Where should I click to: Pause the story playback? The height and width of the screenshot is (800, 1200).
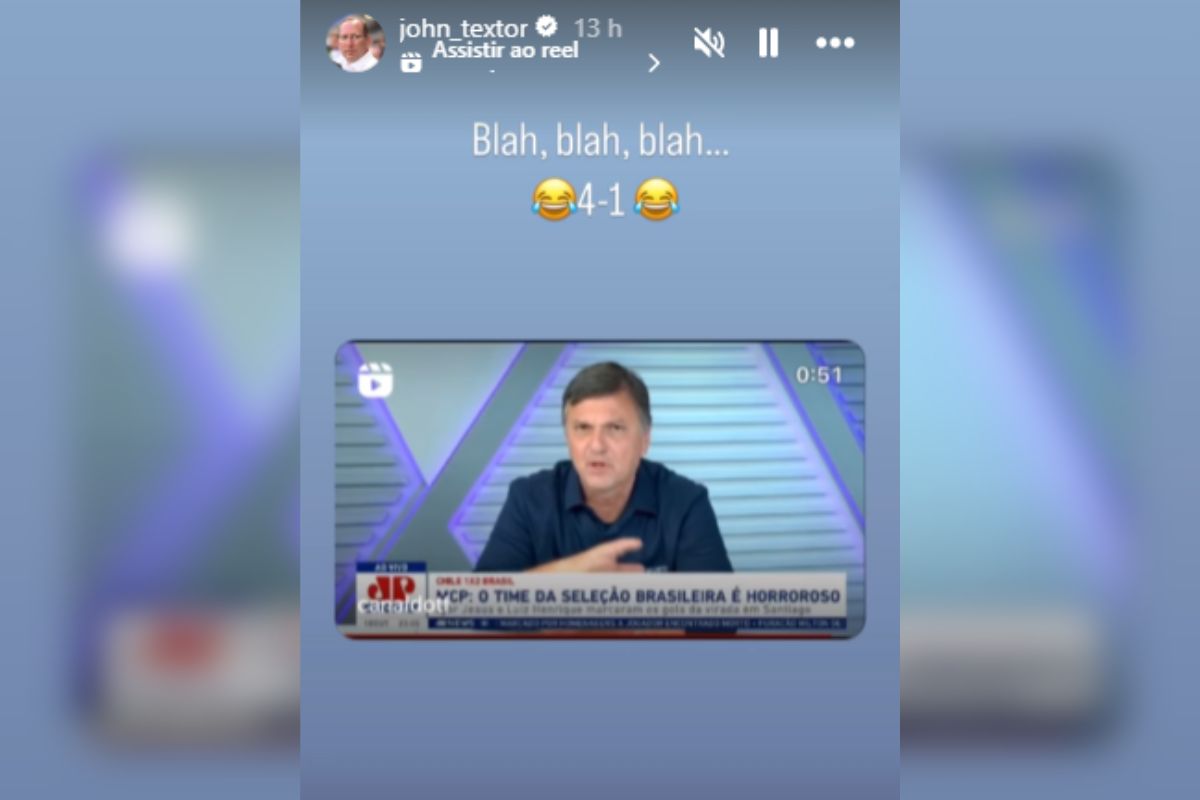768,42
